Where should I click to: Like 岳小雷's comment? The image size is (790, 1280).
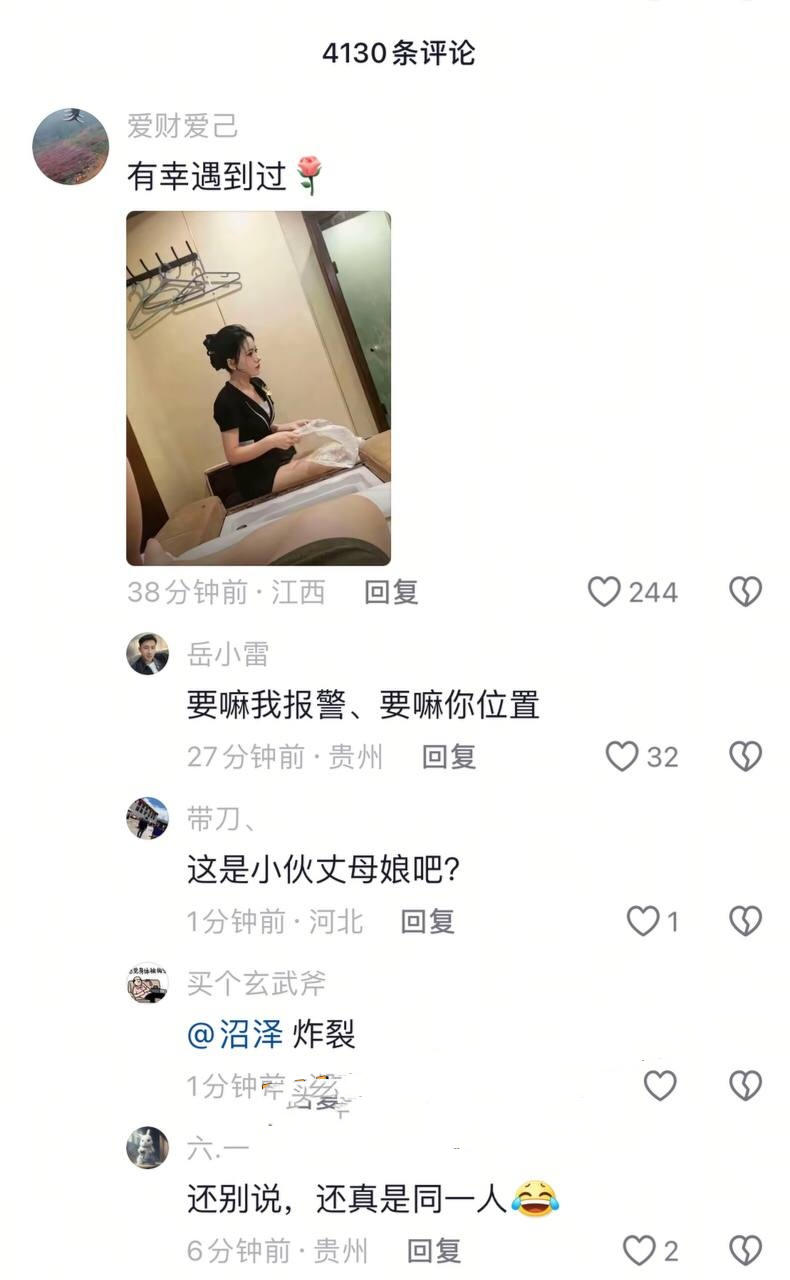click(x=622, y=756)
